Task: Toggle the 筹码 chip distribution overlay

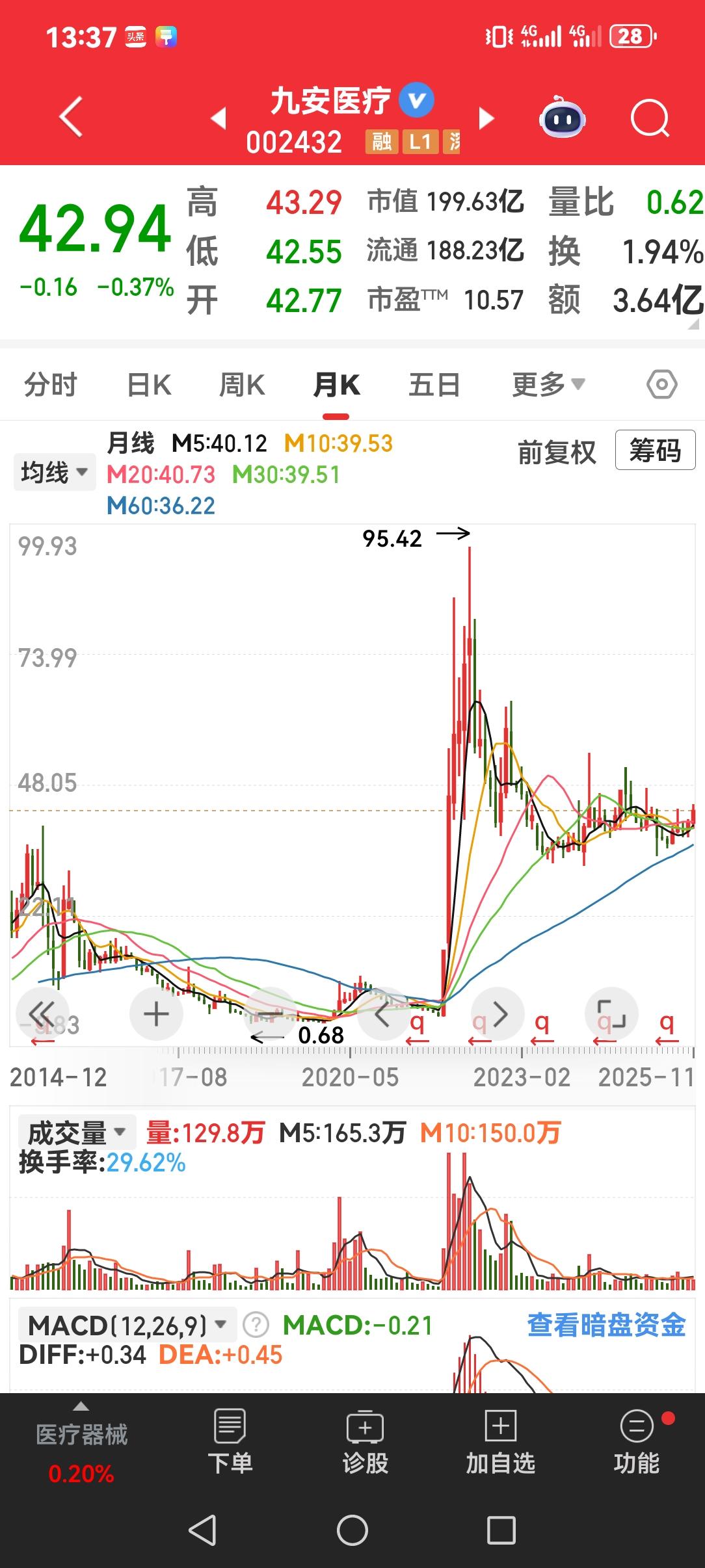Action: click(654, 451)
